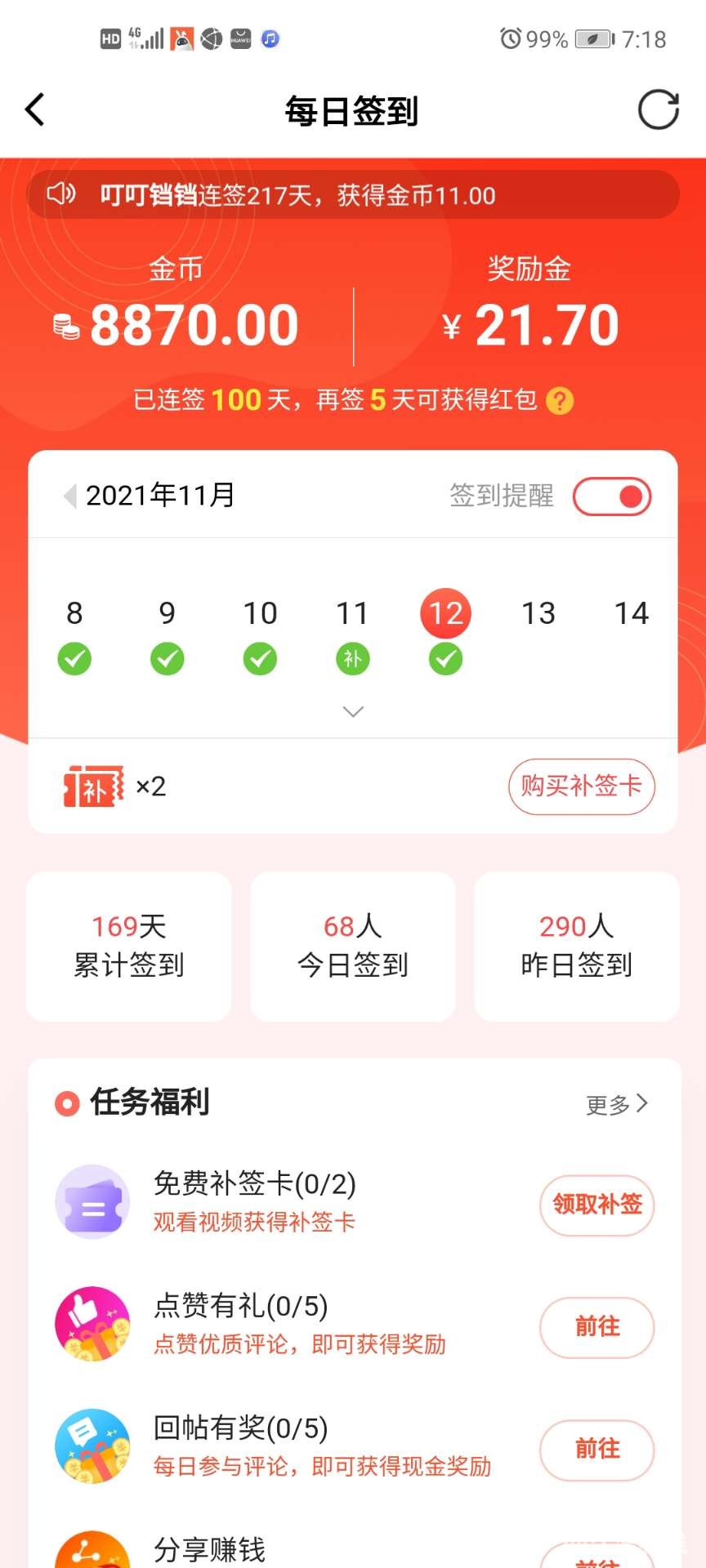Viewport: 706px width, 1568px height.
Task: Open 更多 tasks in 任务福利
Action: (x=617, y=1104)
